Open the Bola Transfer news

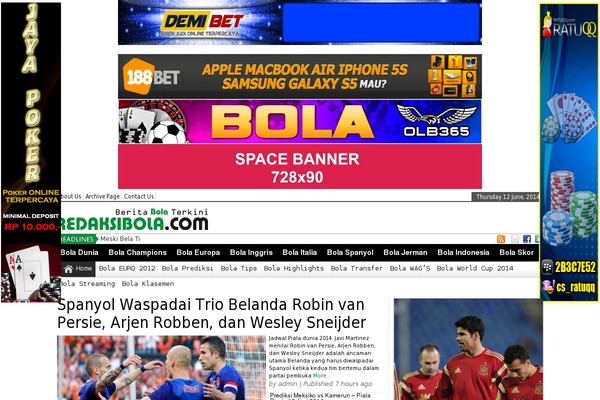point(356,268)
